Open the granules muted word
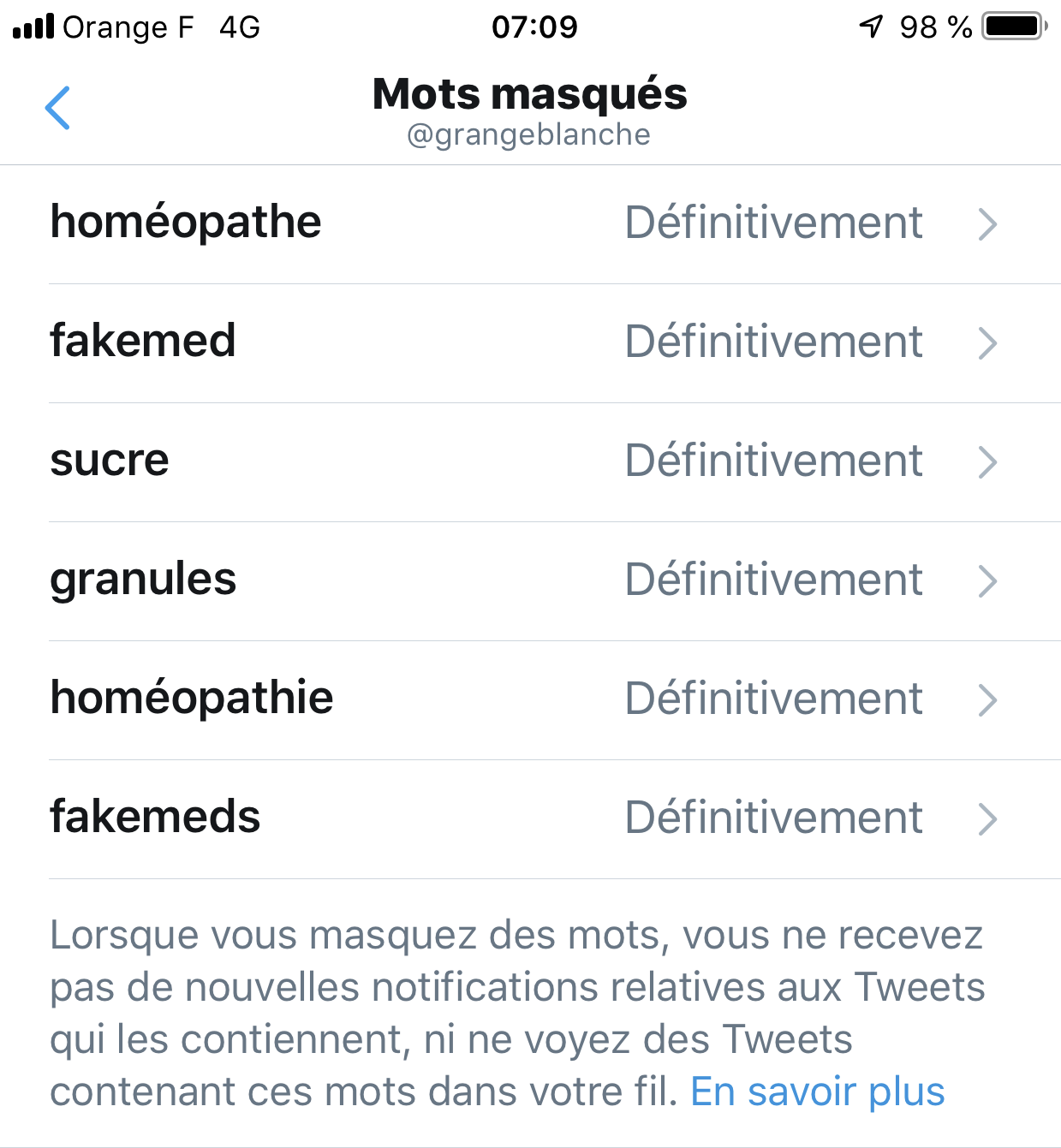The image size is (1061, 1148). point(529,580)
